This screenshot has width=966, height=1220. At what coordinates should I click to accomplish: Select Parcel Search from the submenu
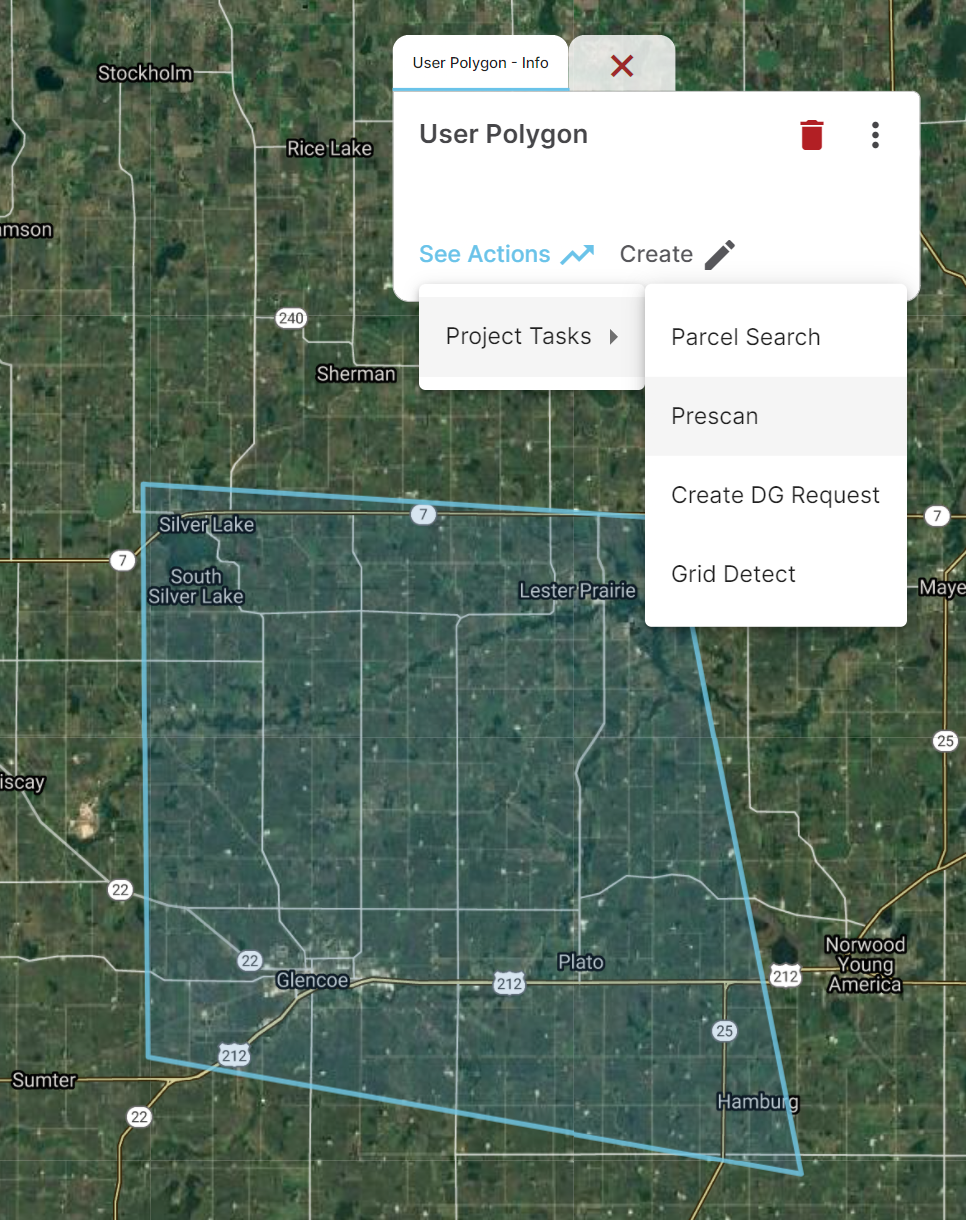pos(746,337)
